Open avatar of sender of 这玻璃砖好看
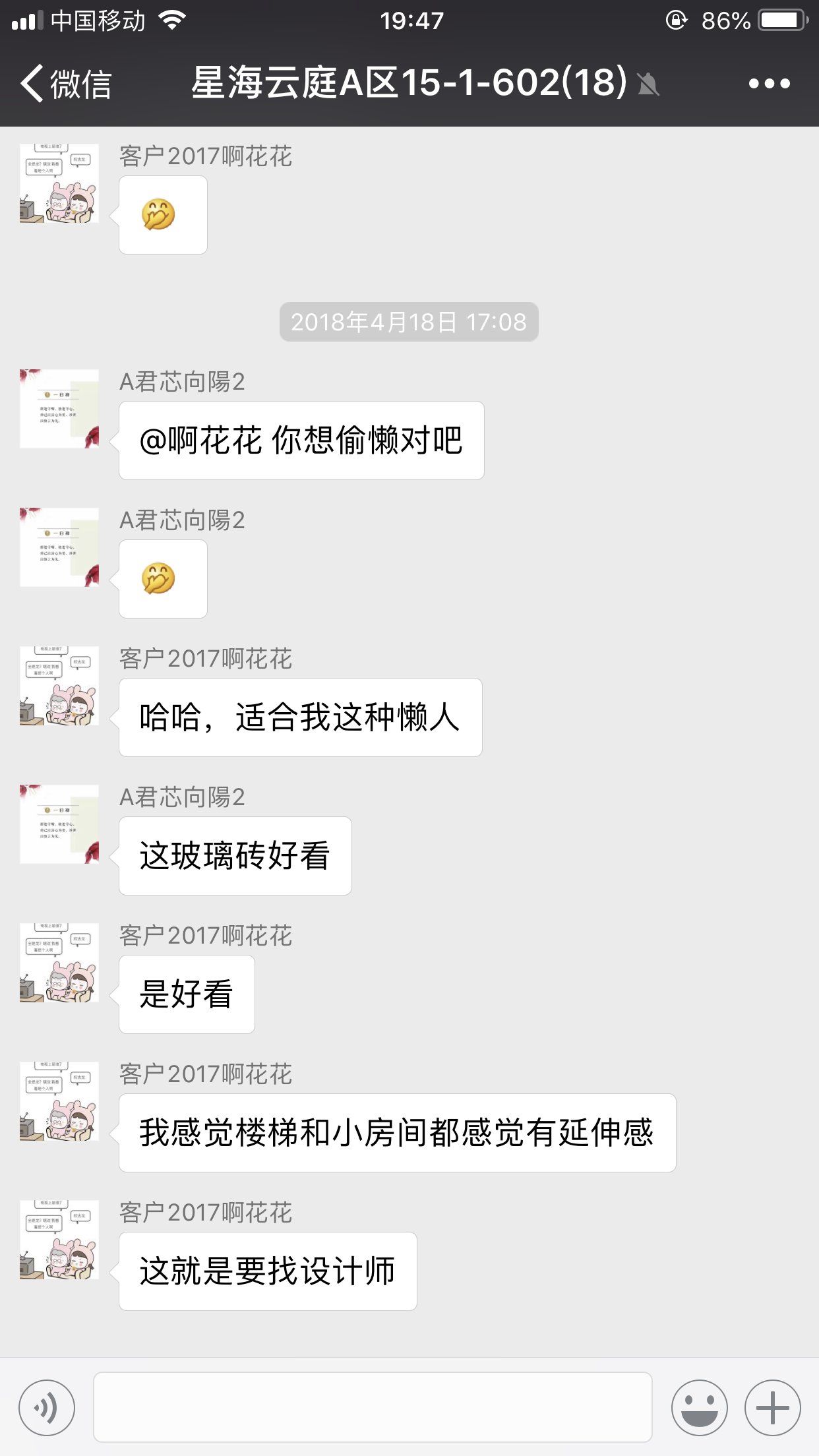This screenshot has height=1456, width=819. 59,824
